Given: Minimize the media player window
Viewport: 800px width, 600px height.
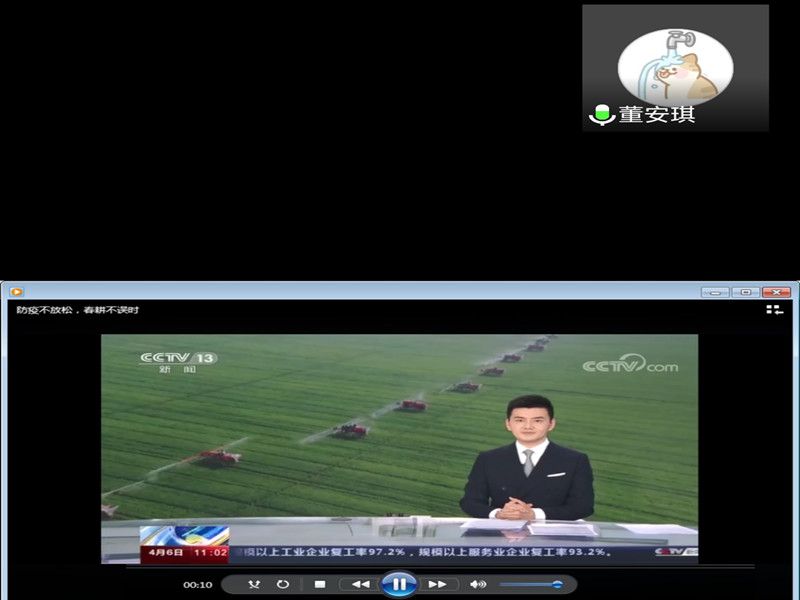Looking at the screenshot, I should click(x=715, y=292).
